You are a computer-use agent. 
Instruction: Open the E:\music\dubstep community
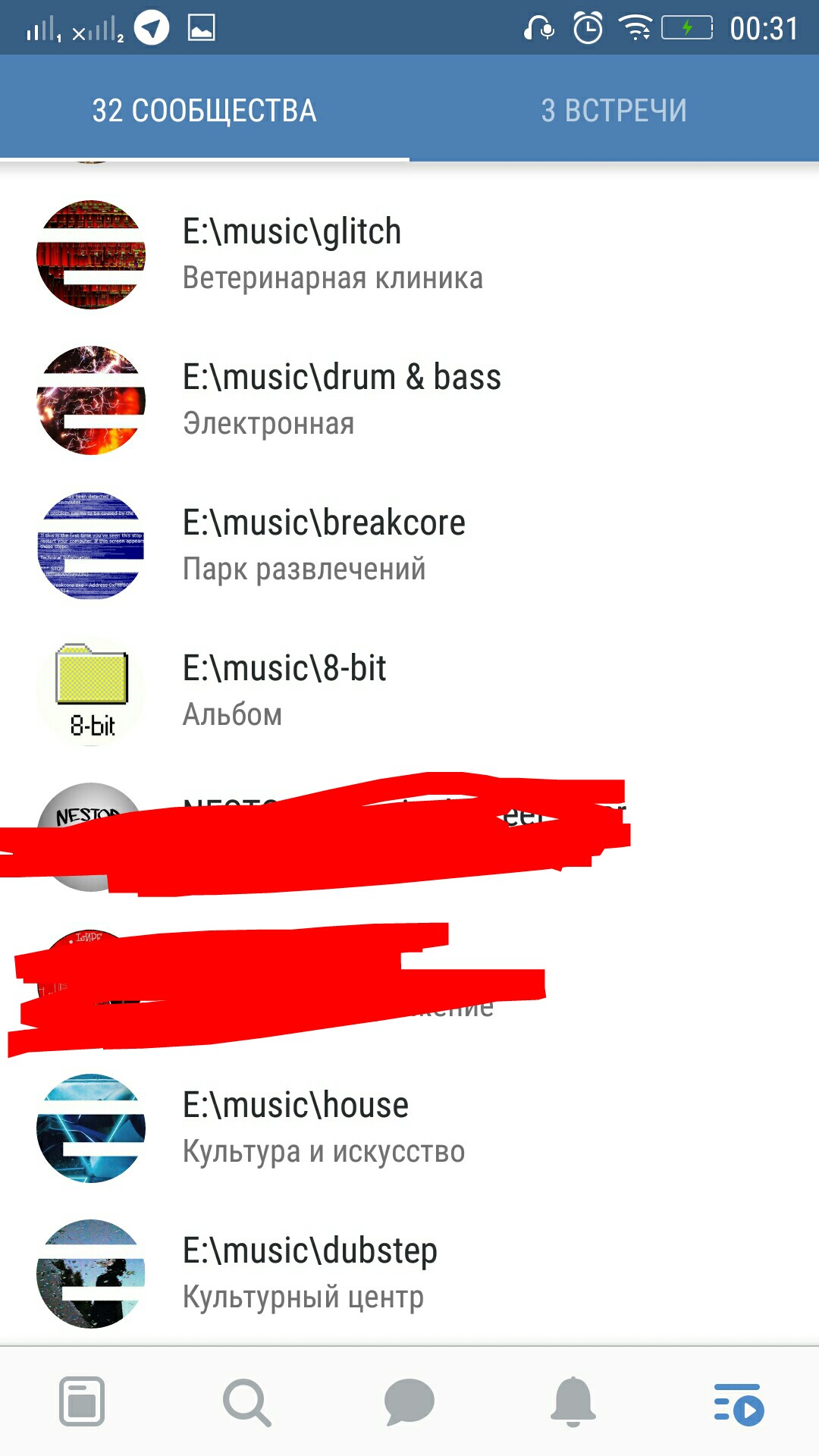[x=409, y=1274]
